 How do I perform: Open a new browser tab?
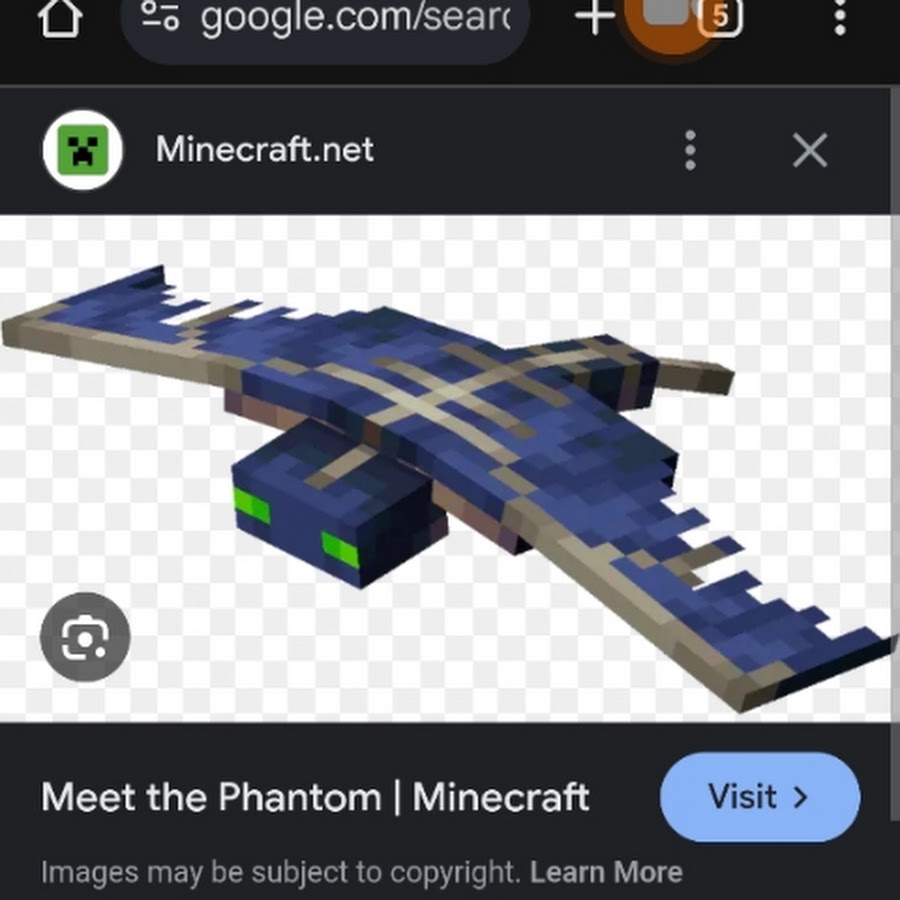pos(594,18)
